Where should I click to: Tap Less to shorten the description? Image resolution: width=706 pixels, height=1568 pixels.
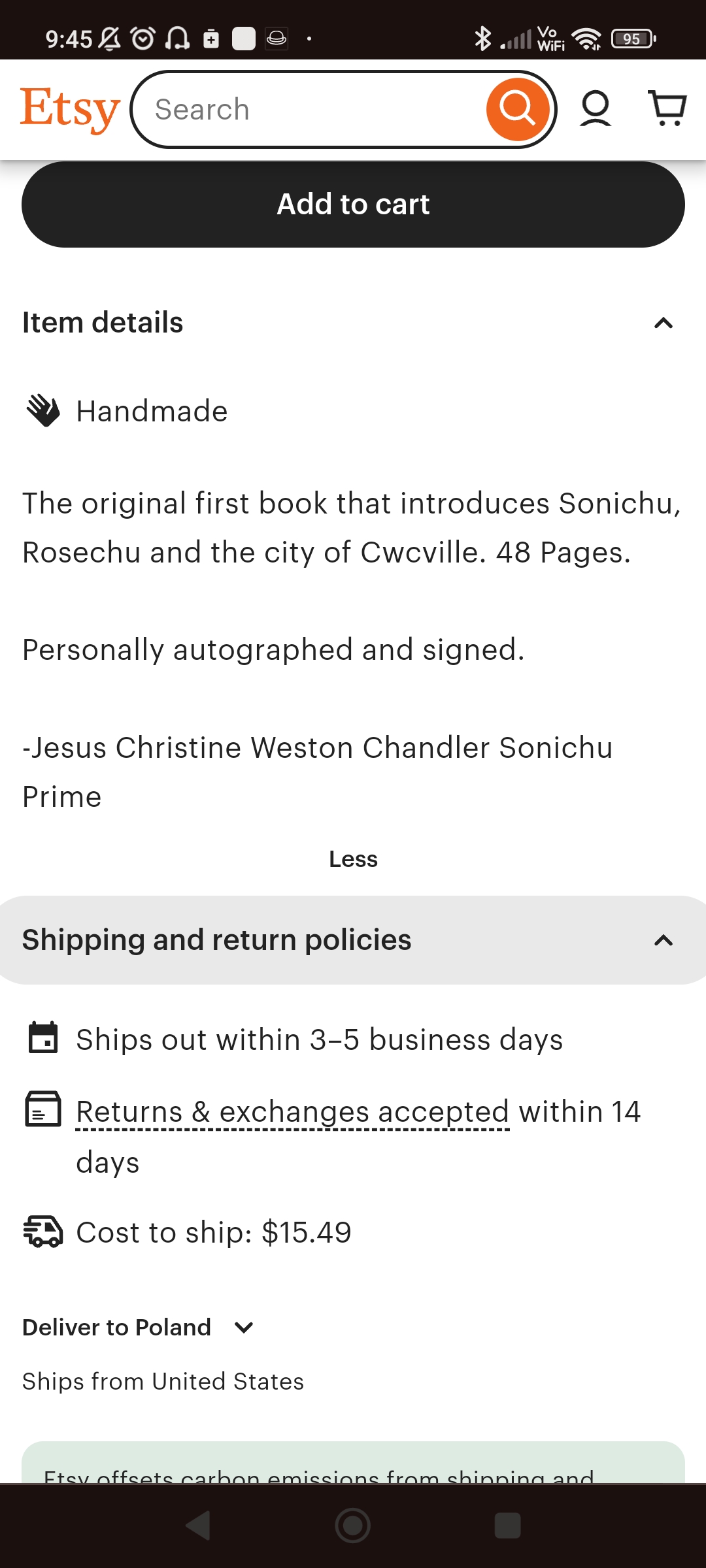pos(353,859)
